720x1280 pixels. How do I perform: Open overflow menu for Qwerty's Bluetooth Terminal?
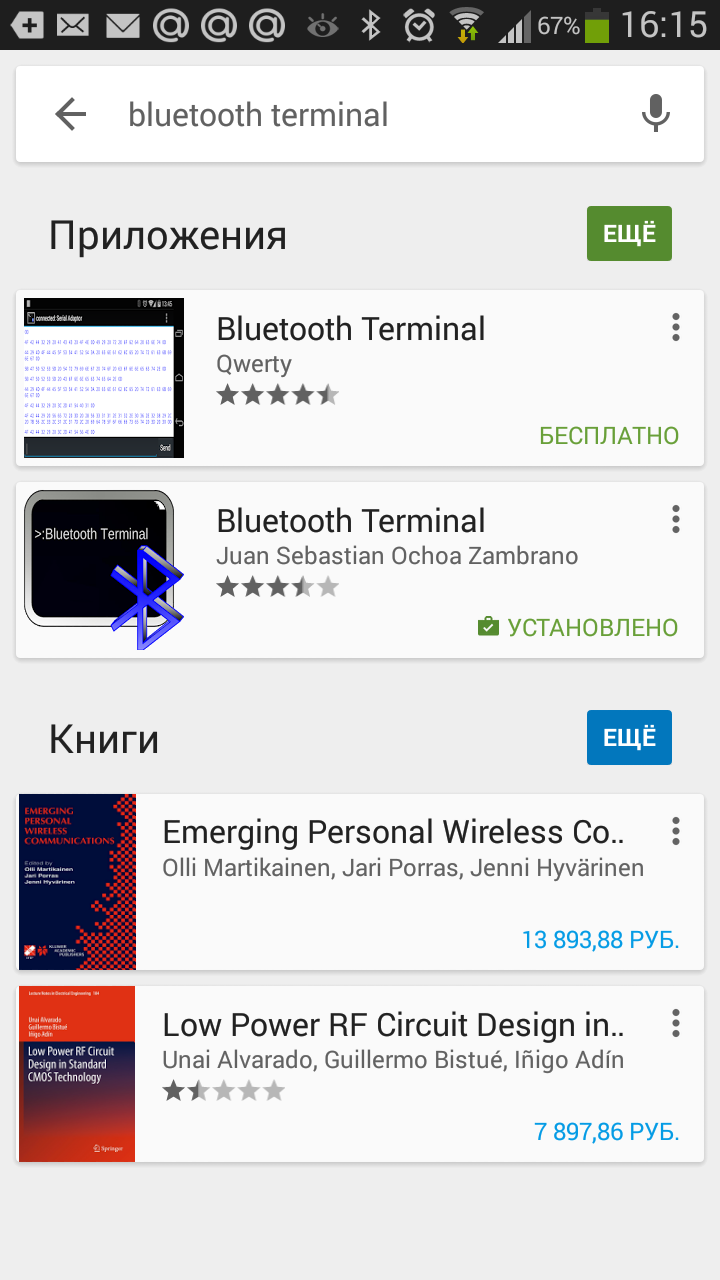[676, 328]
